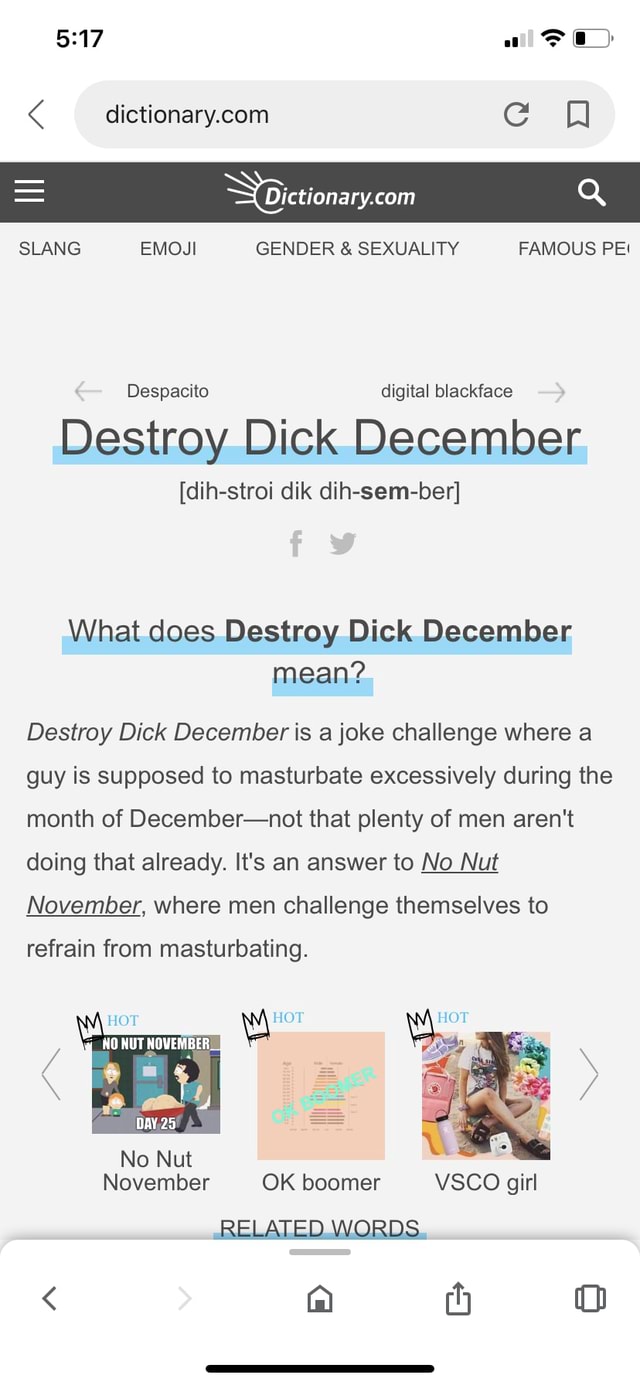Go to previous entry Despacito
Image resolution: width=640 pixels, height=1385 pixels.
point(141,391)
